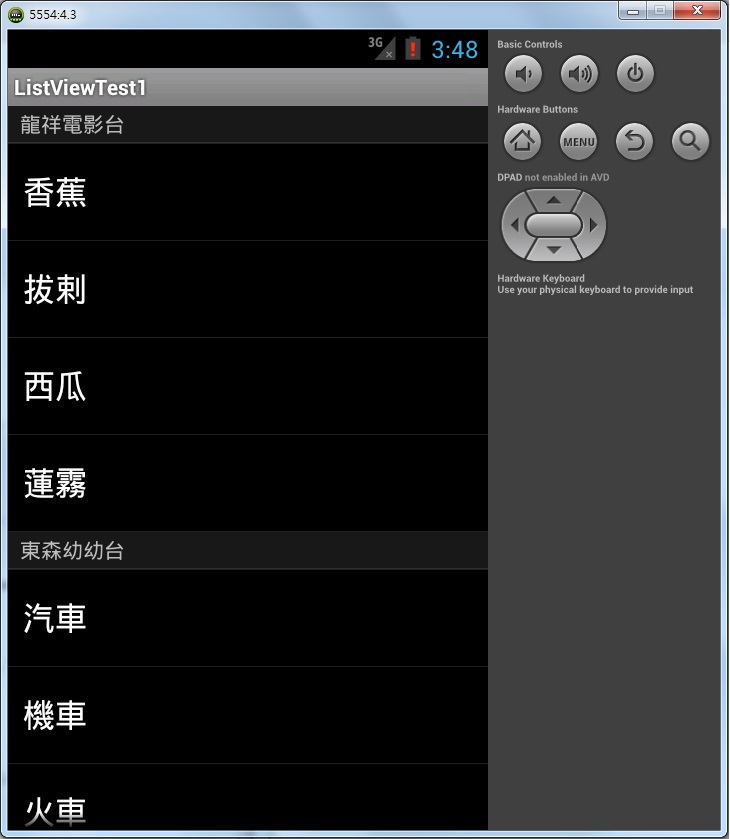This screenshot has height=839, width=730.
Task: Choose 西瓜 from the list
Action: coord(247,386)
